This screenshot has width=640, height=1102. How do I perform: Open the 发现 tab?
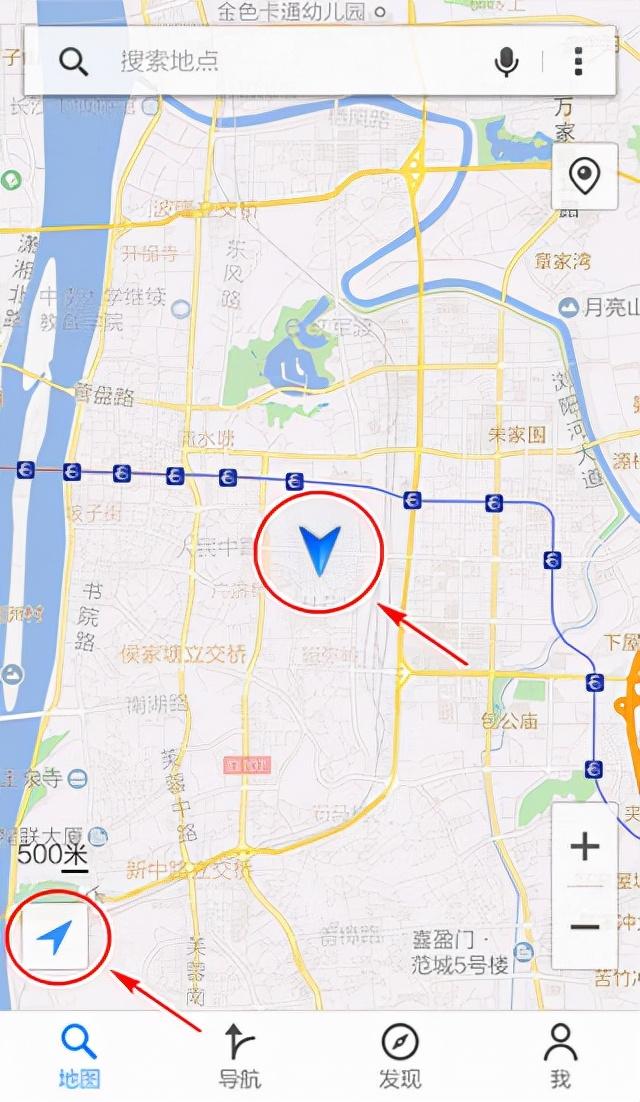click(x=400, y=1055)
